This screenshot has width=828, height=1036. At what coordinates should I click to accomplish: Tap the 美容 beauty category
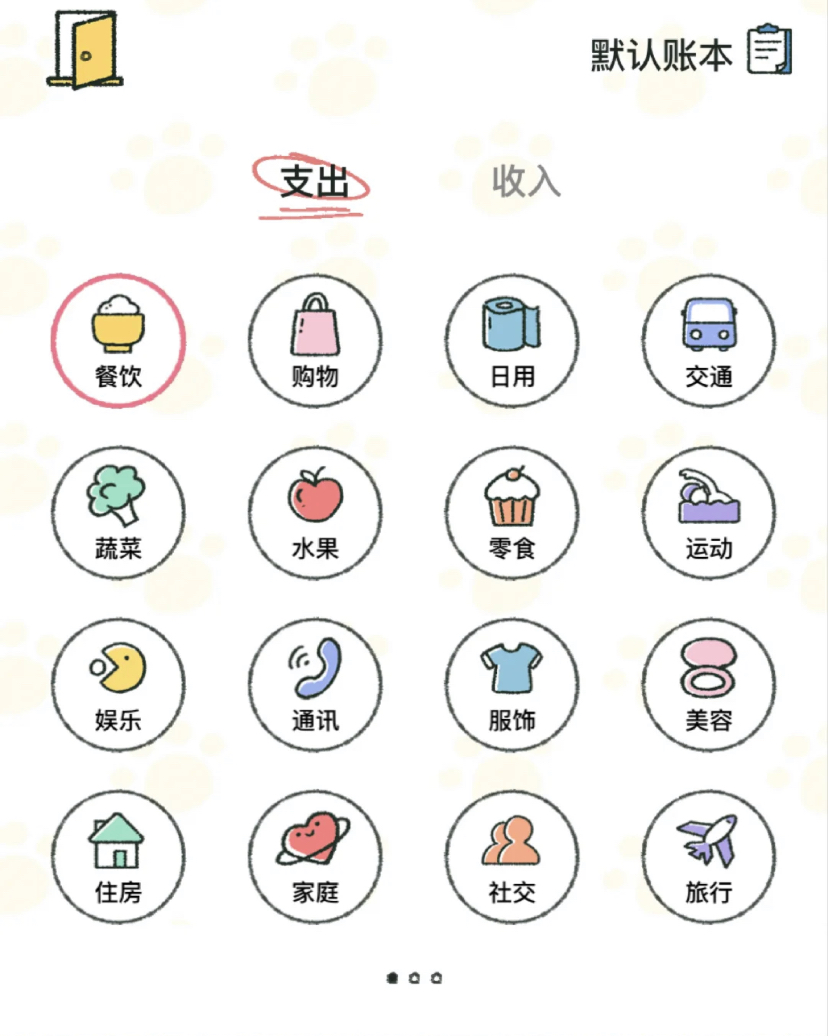click(x=709, y=684)
